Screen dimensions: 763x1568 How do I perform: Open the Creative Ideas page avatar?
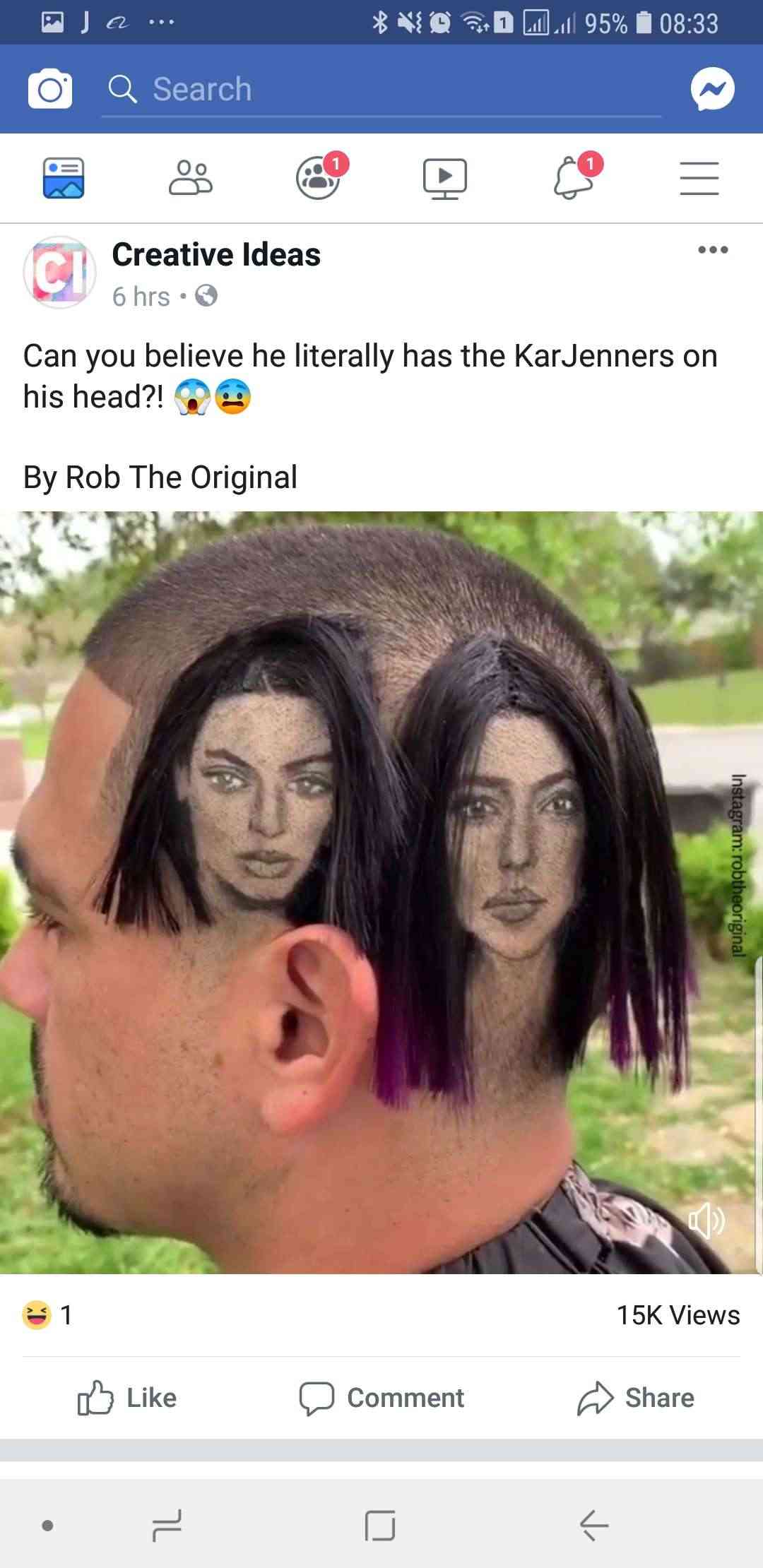point(59,273)
